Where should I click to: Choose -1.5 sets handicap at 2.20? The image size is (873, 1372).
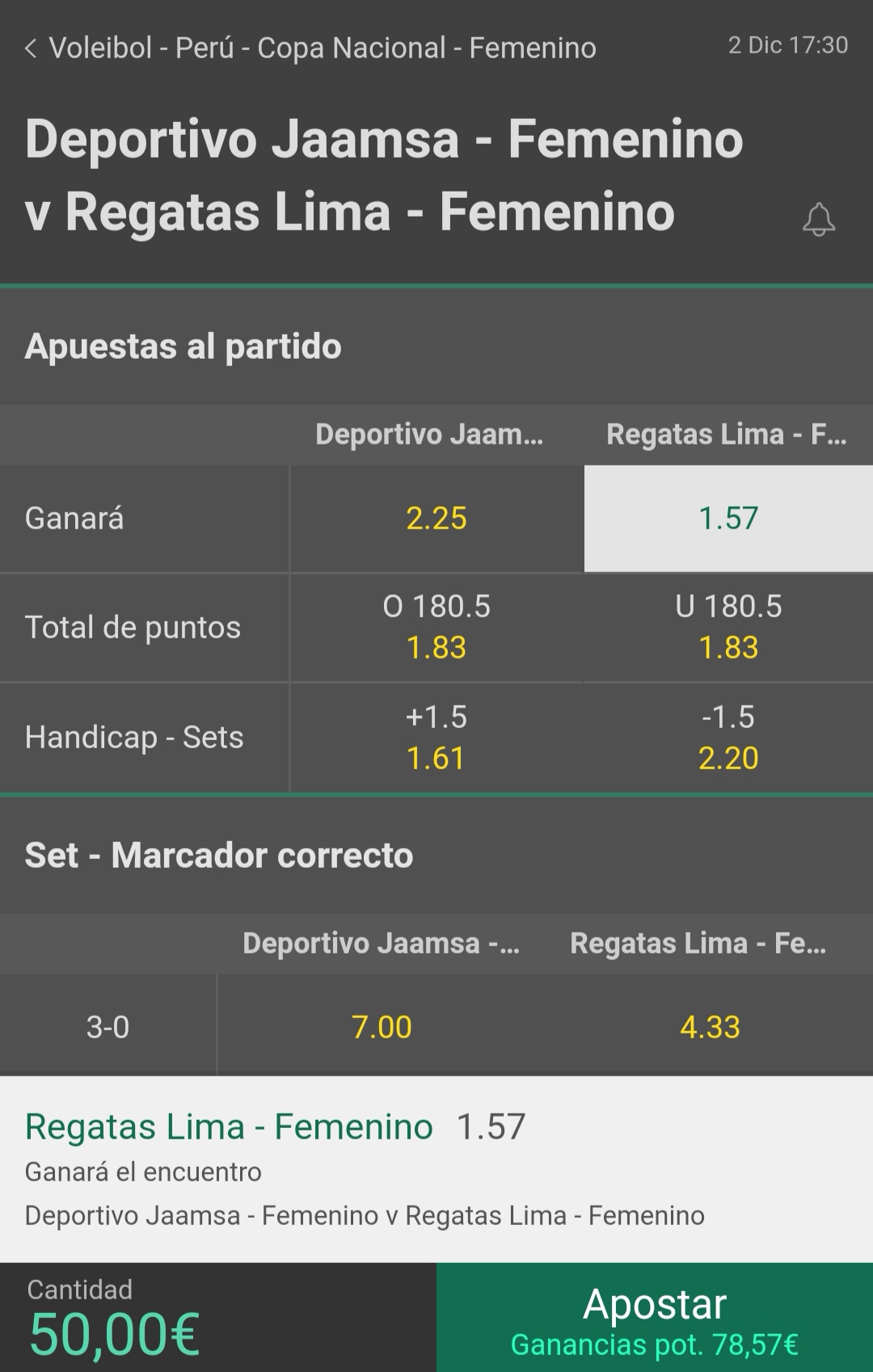728,738
